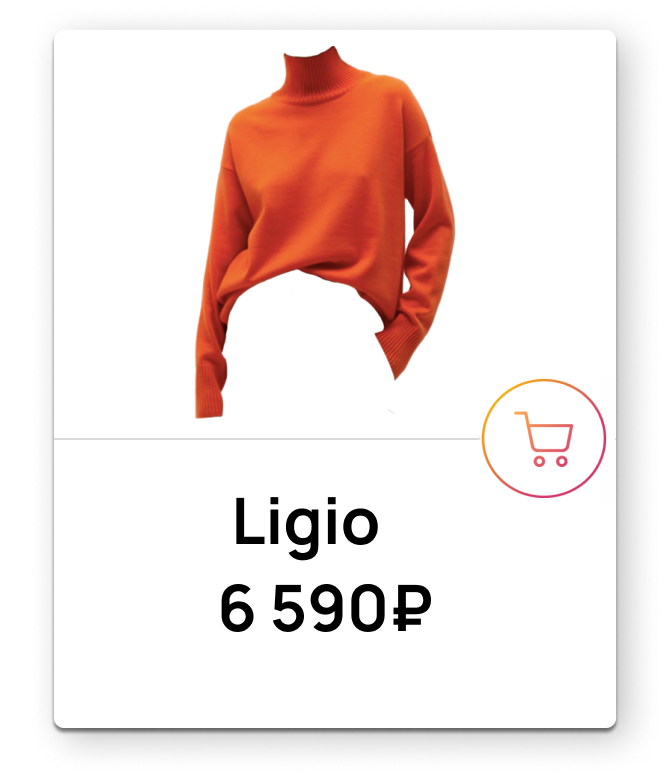The width and height of the screenshot is (667, 778).
Task: Add the Ligio sweater to cart
Action: (544, 439)
